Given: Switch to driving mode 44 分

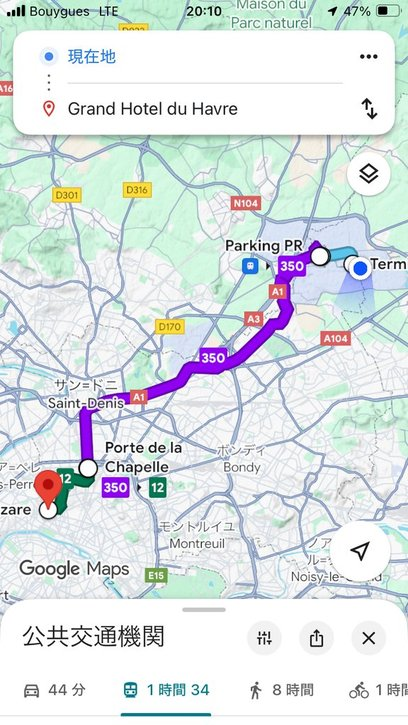Looking at the screenshot, I should (x=54, y=690).
